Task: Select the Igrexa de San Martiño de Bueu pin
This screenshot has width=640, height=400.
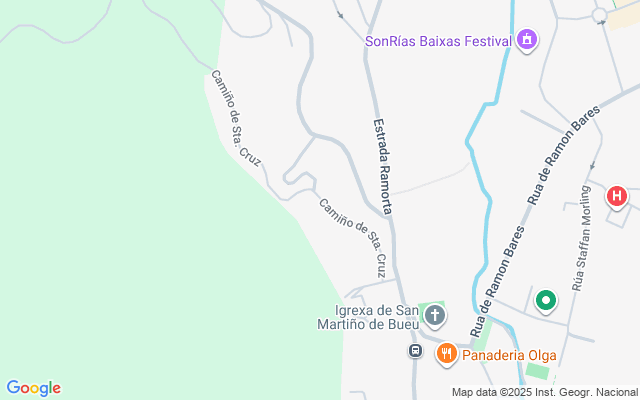Action: 435,317
